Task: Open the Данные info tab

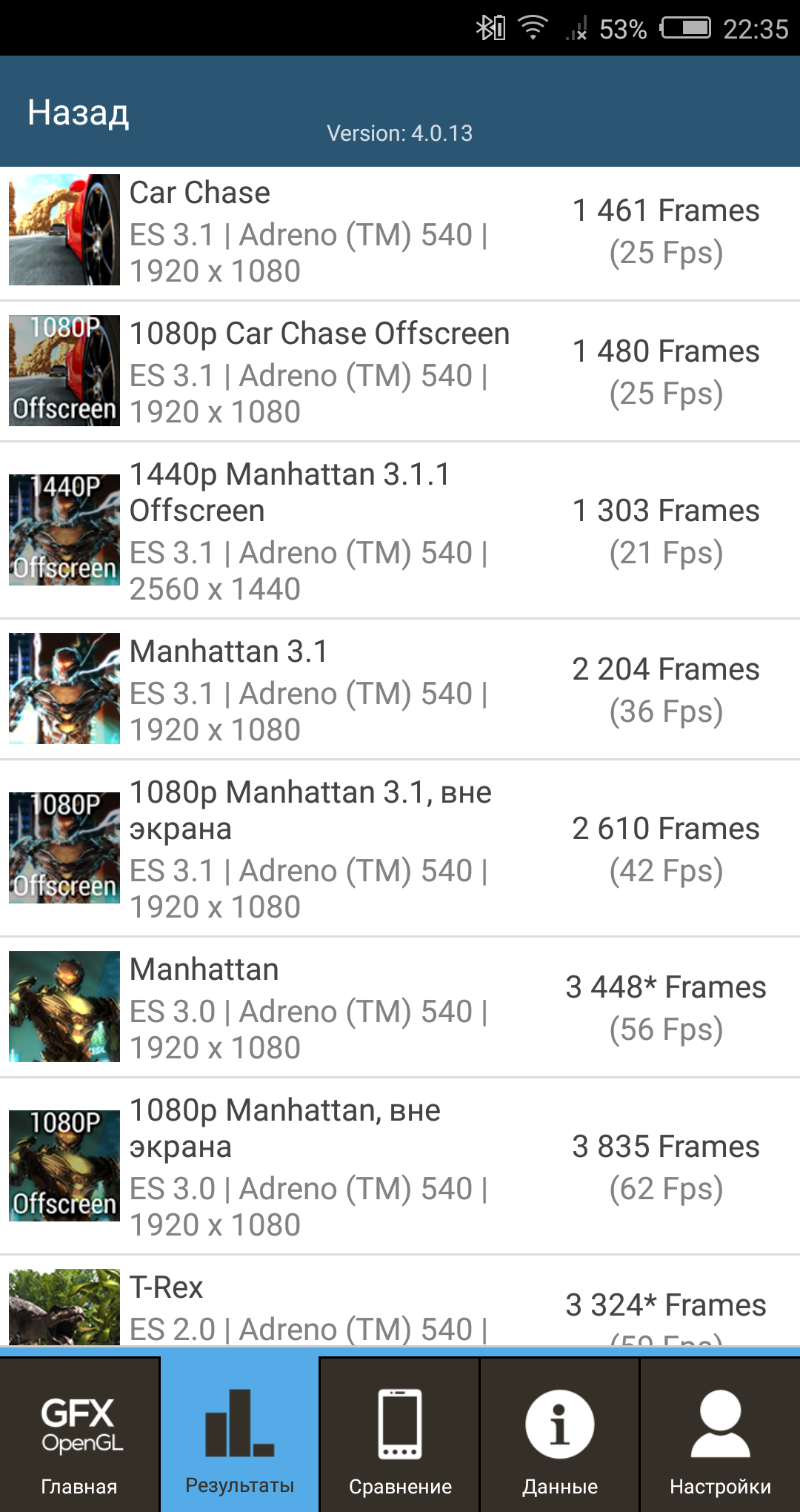Action: click(x=560, y=1434)
